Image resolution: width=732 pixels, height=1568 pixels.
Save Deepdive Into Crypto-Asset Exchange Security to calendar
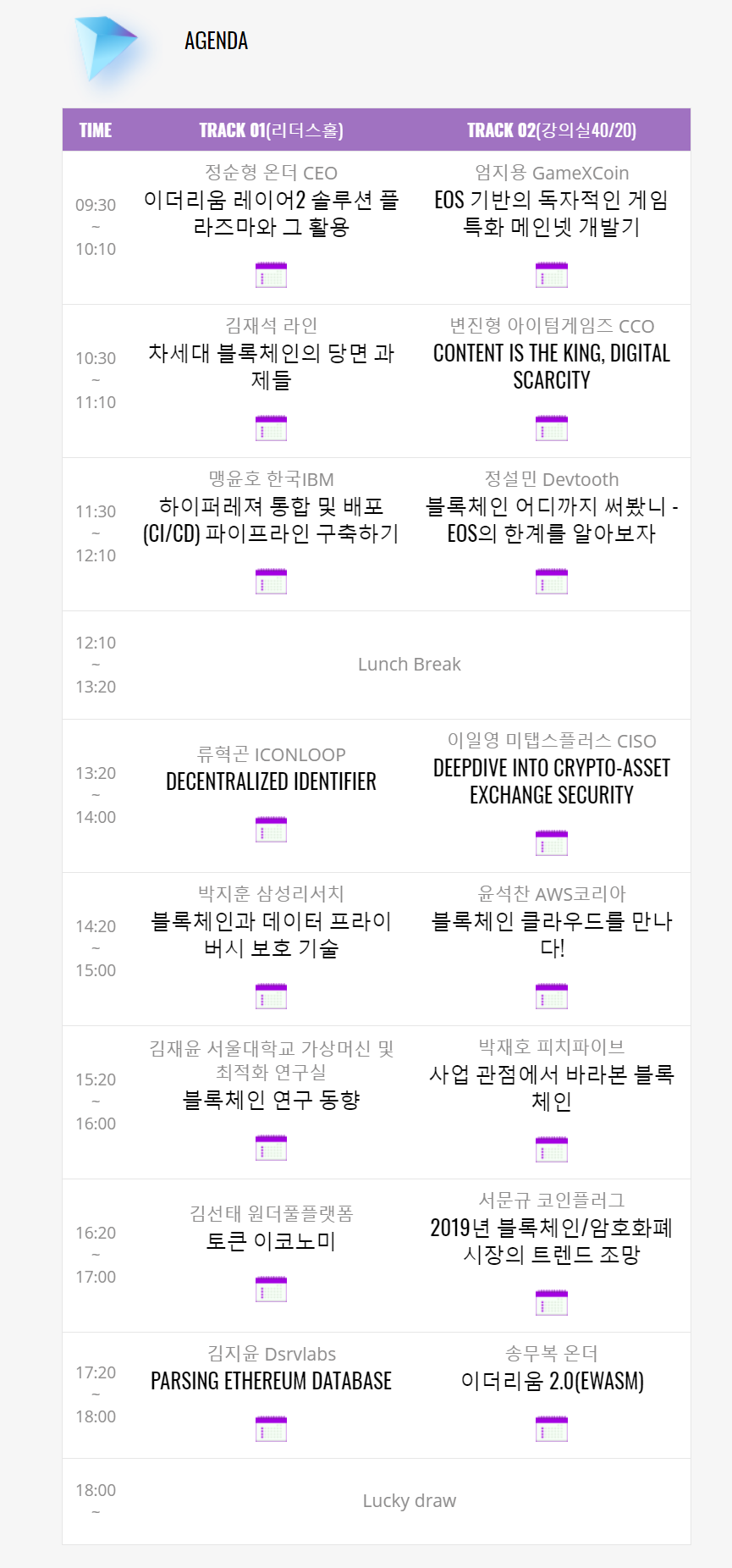coord(552,843)
